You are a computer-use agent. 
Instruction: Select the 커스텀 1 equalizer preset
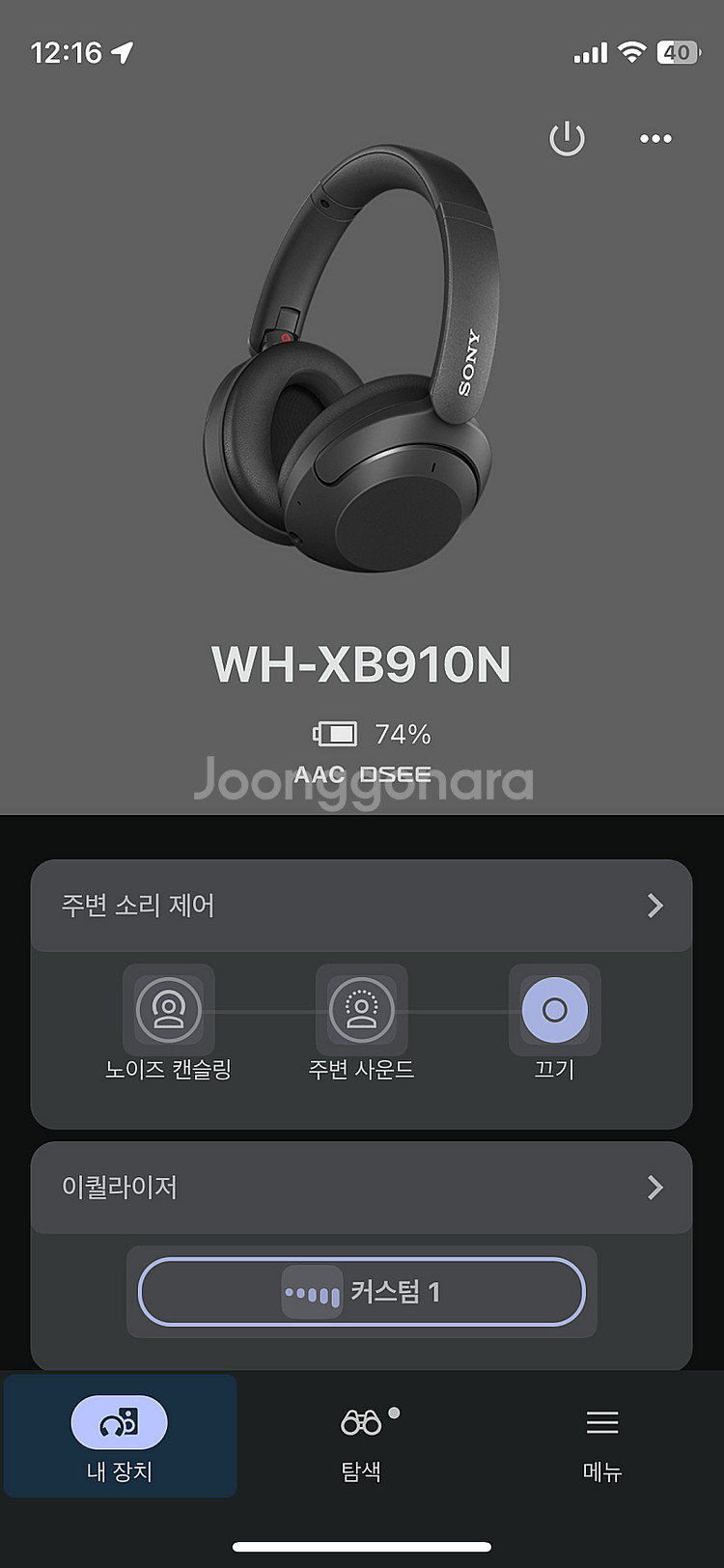coord(362,1292)
